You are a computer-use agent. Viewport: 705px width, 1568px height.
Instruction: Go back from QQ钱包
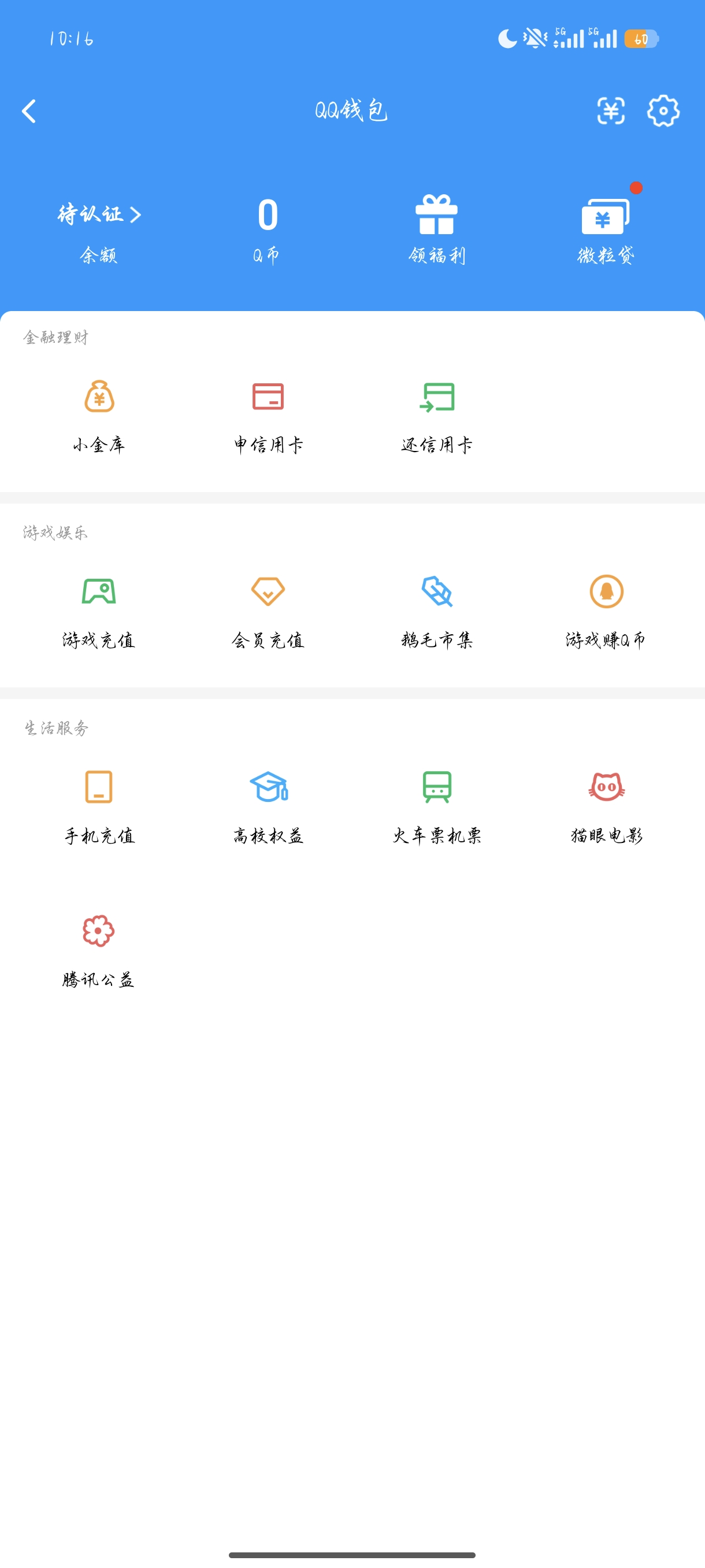click(x=28, y=112)
